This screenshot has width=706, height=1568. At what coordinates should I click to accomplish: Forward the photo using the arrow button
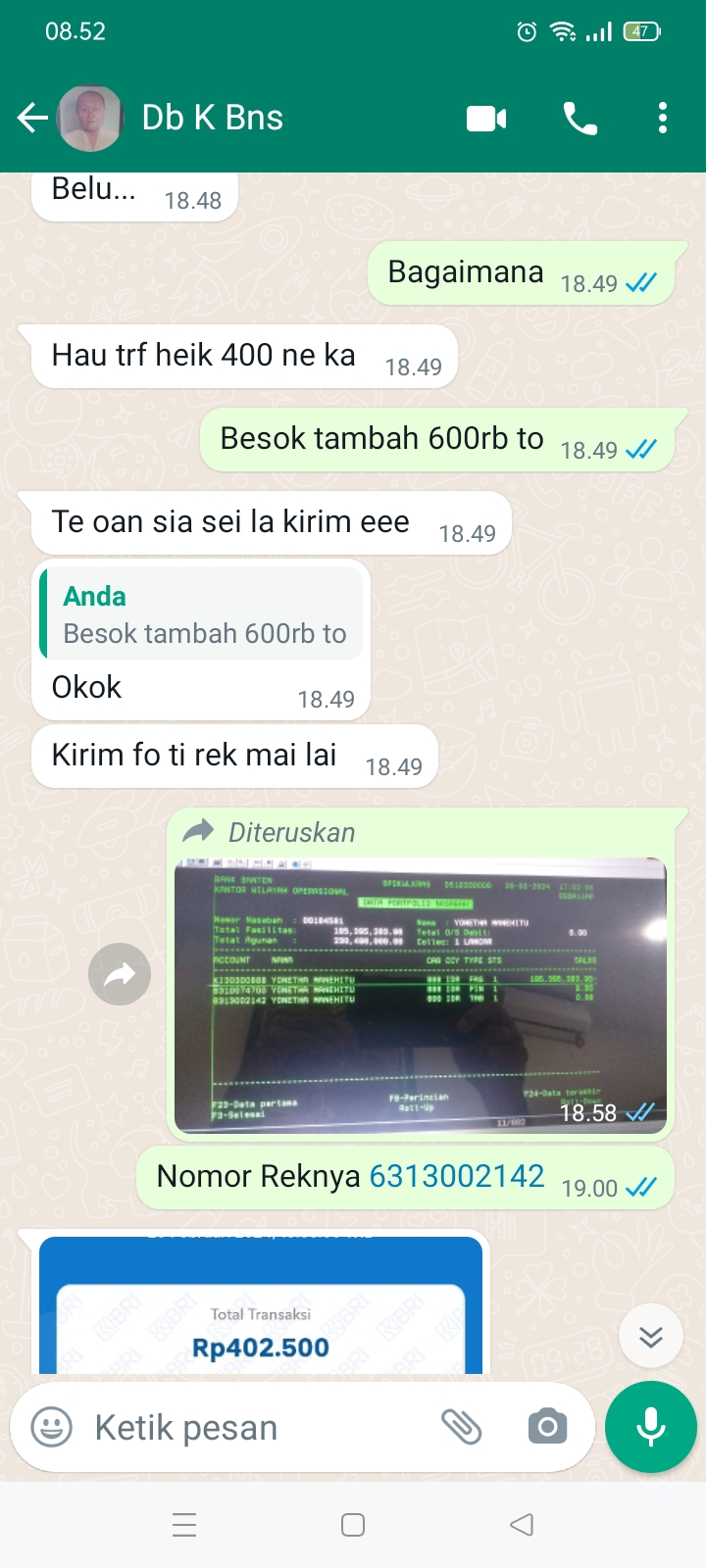[x=120, y=974]
